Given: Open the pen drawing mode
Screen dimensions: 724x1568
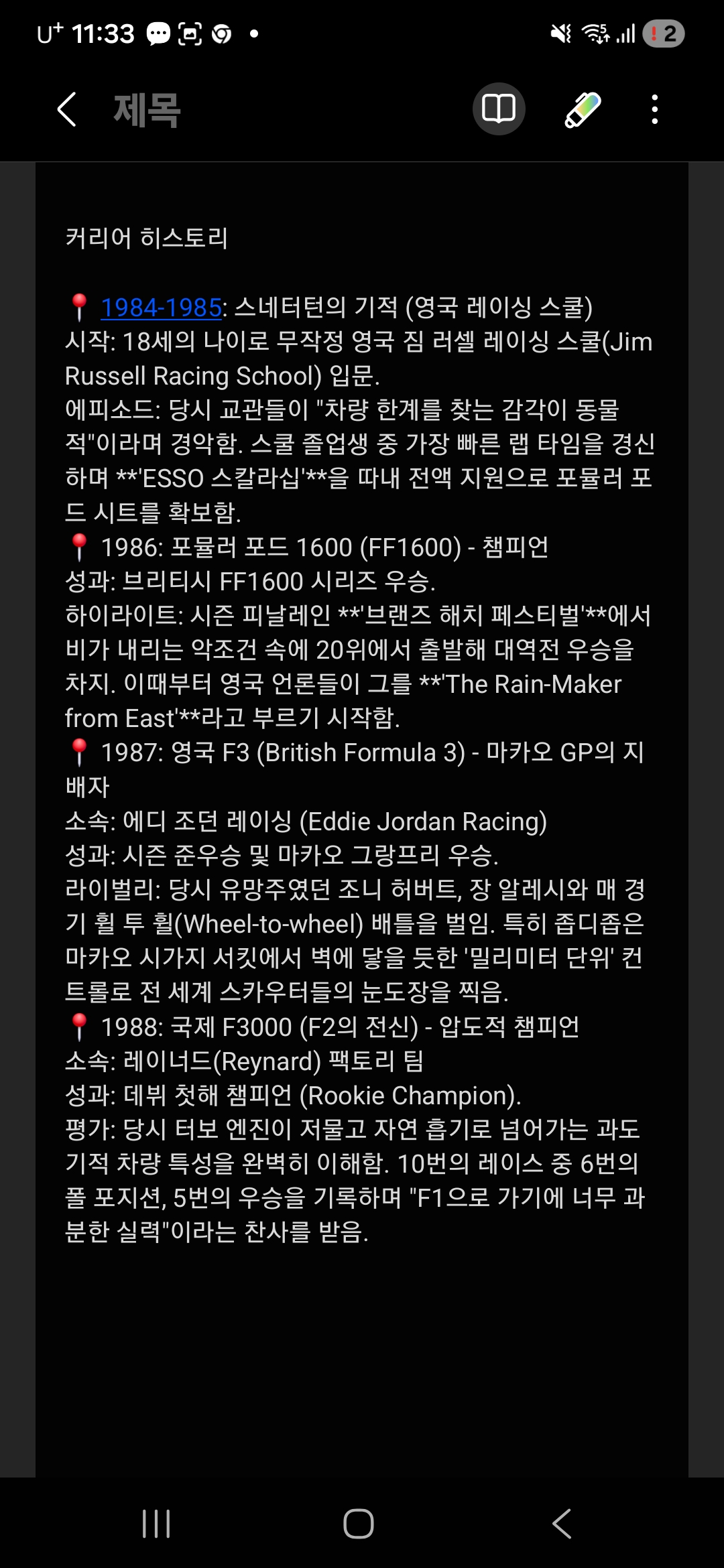Looking at the screenshot, I should pos(583,109).
